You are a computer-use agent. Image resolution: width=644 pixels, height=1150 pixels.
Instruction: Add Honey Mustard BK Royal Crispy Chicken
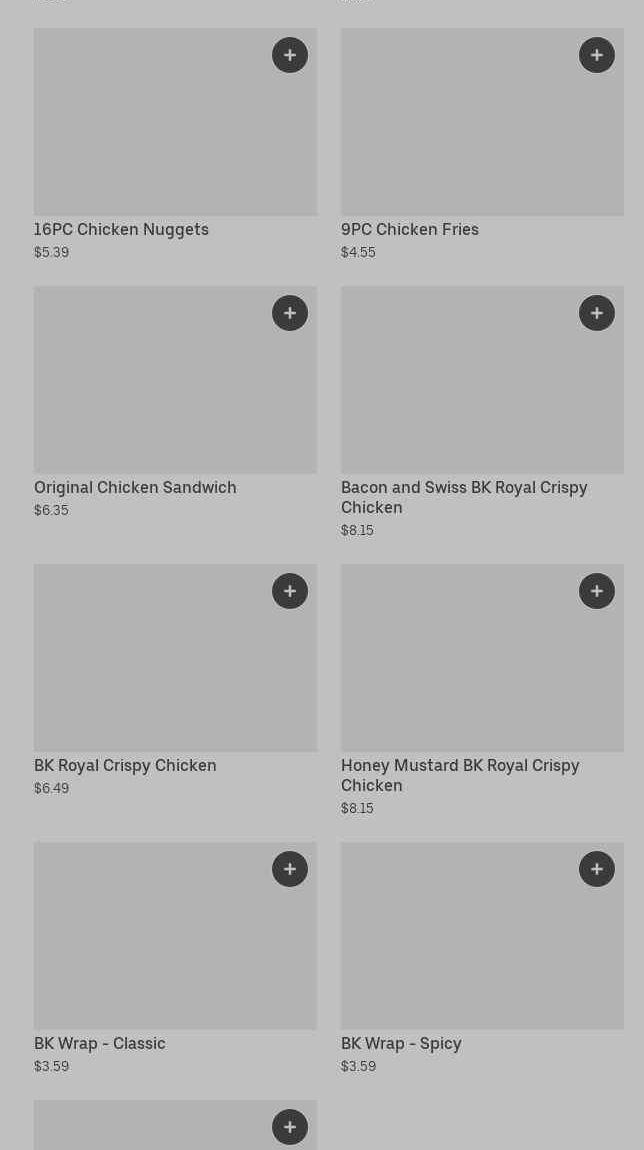[597, 591]
